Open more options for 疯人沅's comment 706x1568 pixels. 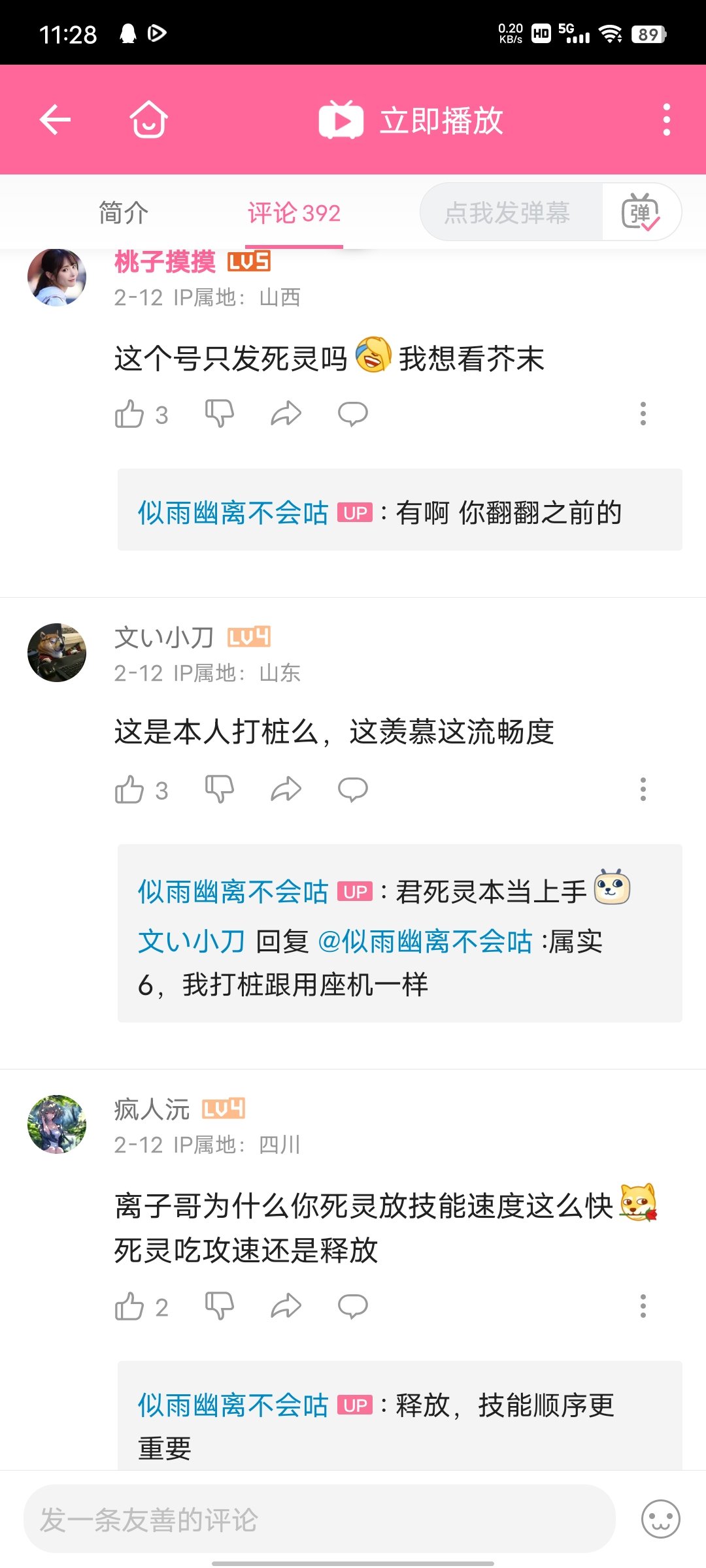(643, 1307)
